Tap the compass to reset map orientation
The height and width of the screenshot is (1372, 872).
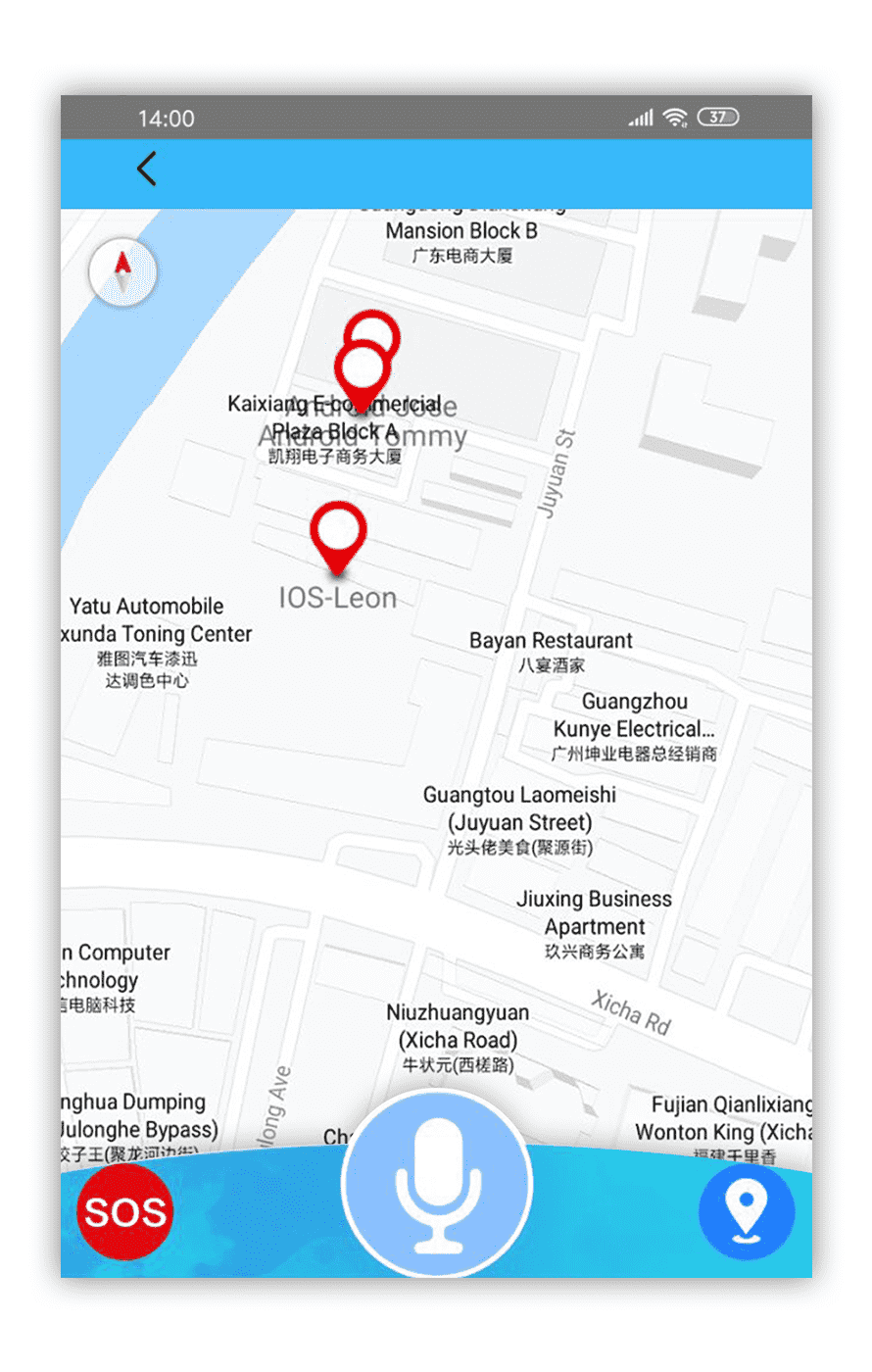point(123,271)
